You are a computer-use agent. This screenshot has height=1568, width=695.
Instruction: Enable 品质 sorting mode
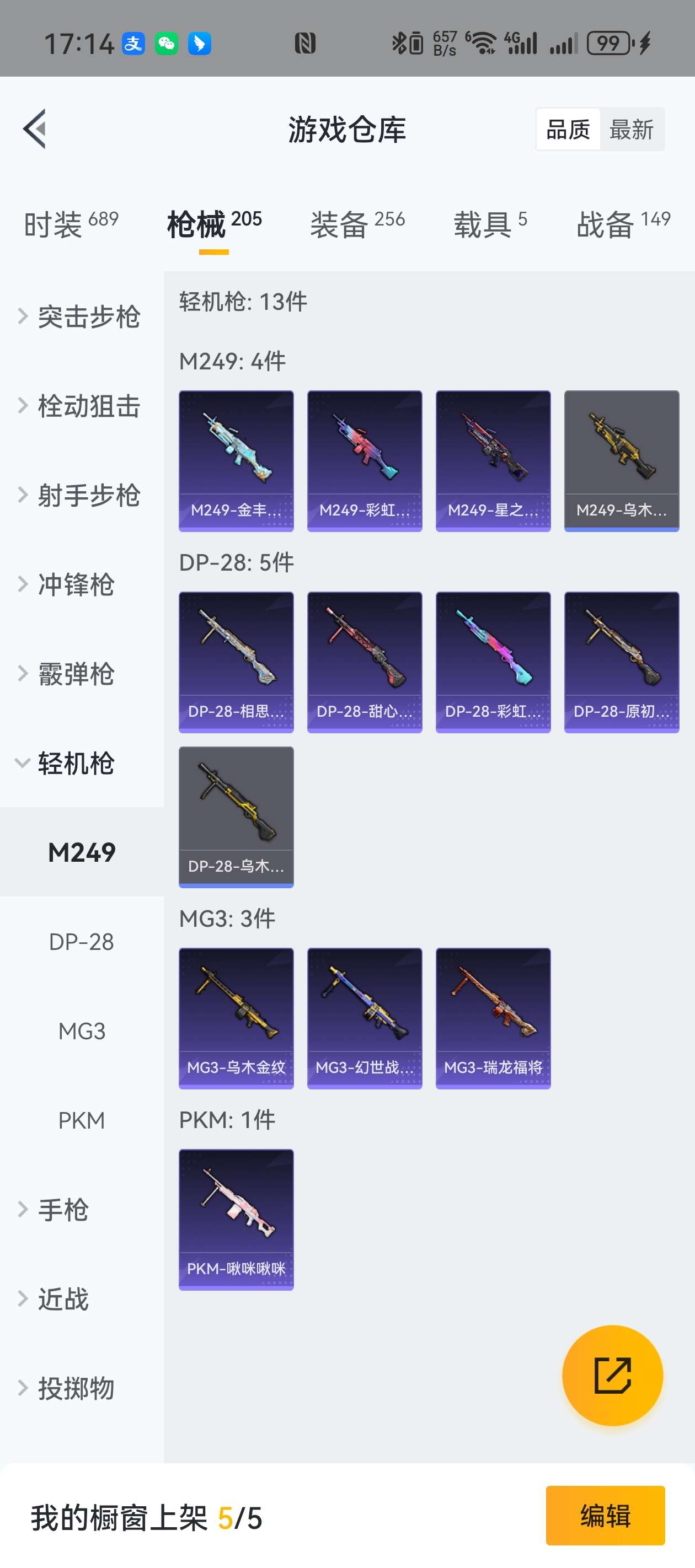click(568, 129)
